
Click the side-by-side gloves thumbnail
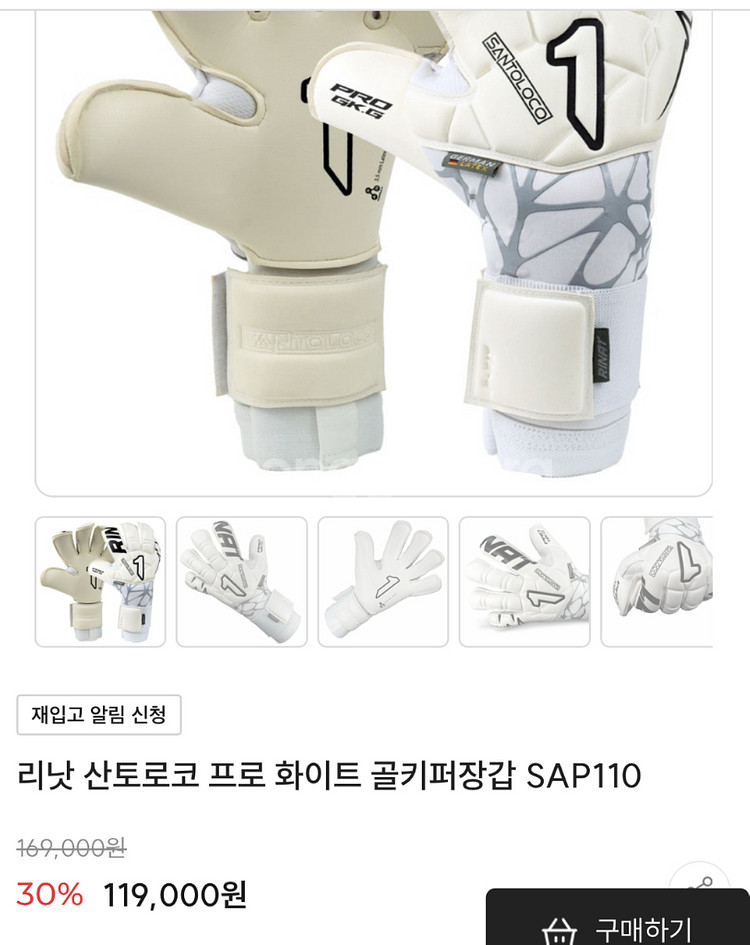tap(525, 580)
